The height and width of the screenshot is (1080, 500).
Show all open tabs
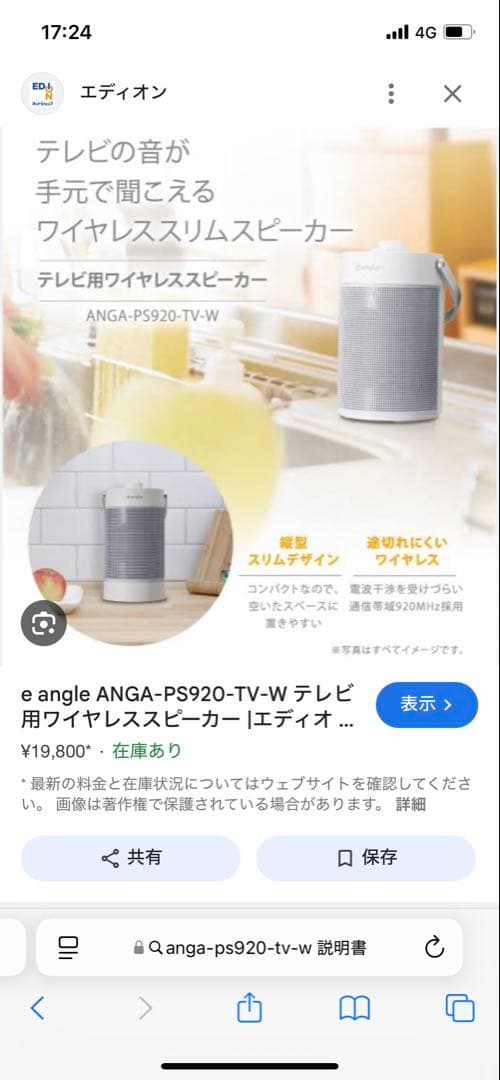coord(460,1009)
